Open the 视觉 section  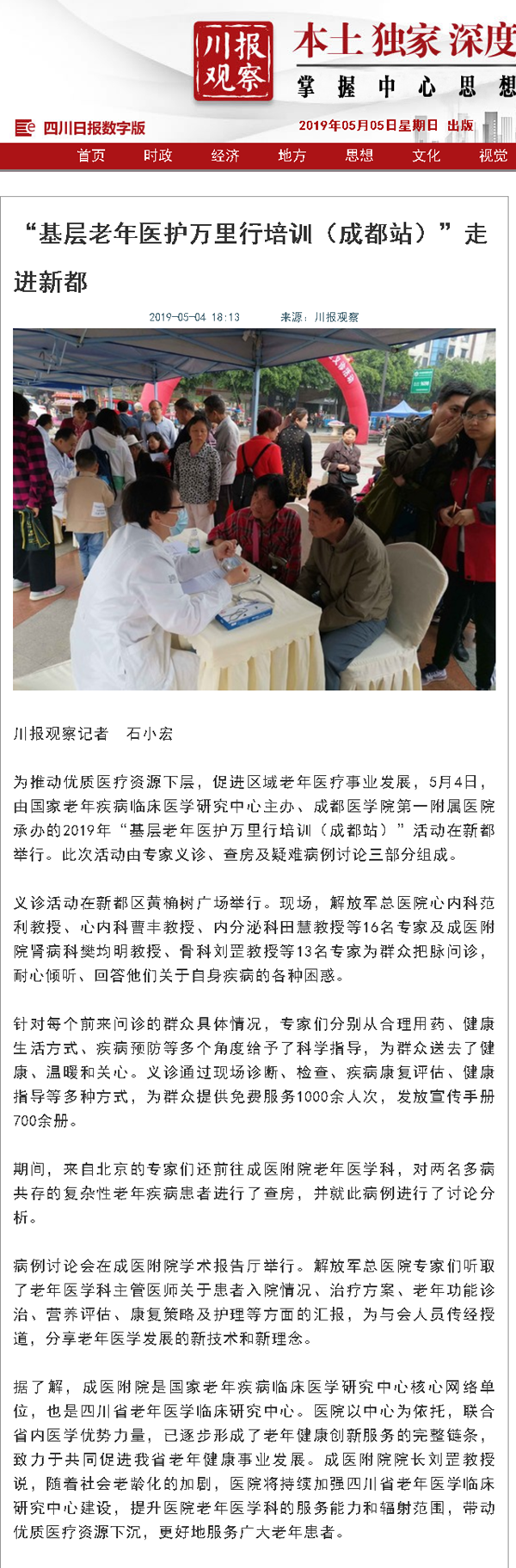(493, 156)
